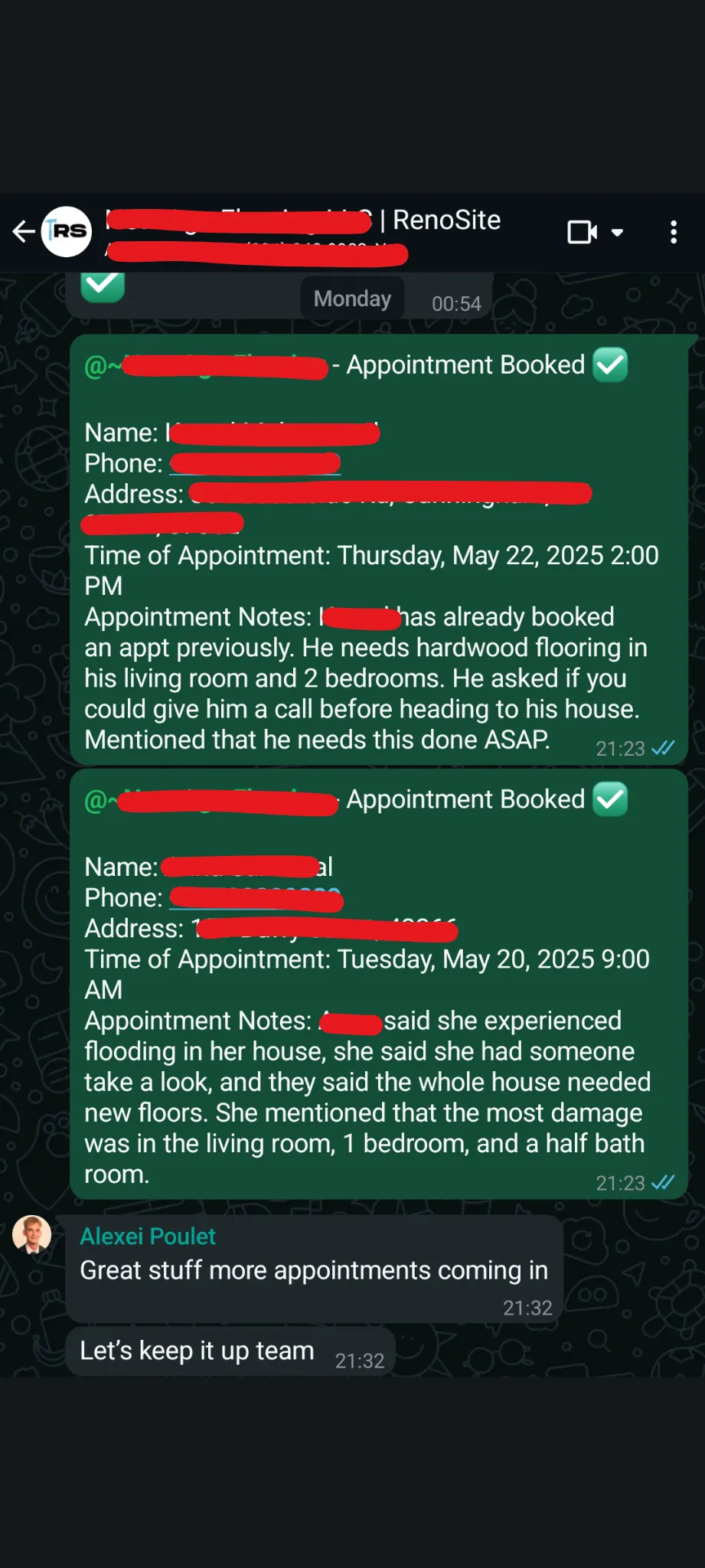This screenshot has height=1568, width=705.
Task: Open the redacted phone number in Thursday appointment
Action: 255,463
